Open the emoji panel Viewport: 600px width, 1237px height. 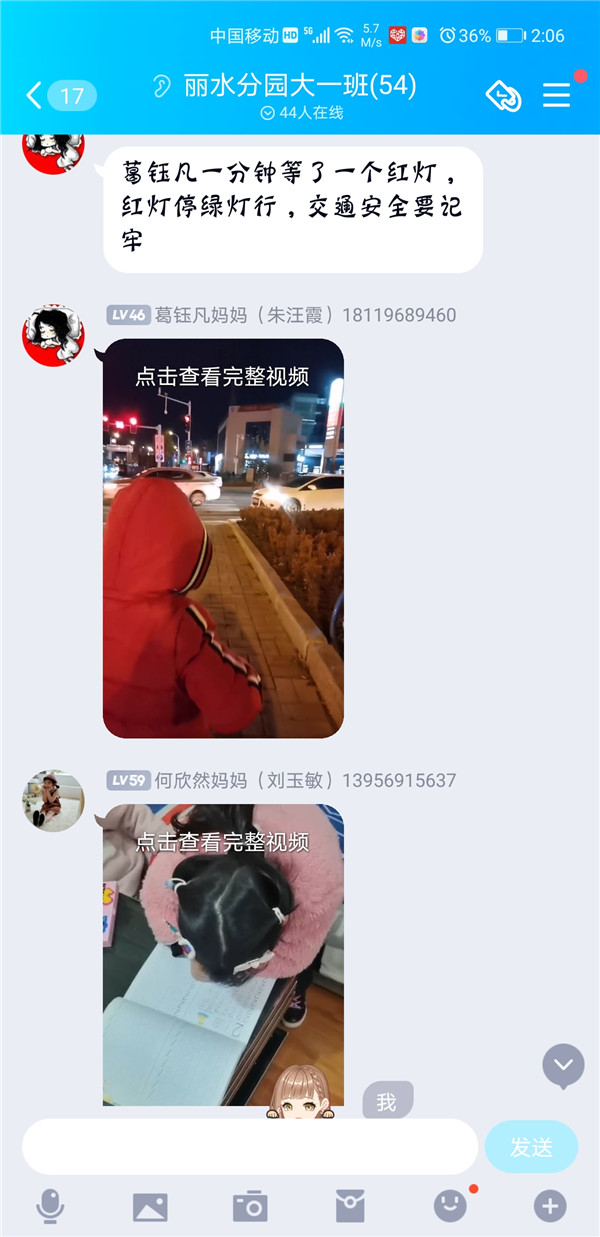(450, 1206)
